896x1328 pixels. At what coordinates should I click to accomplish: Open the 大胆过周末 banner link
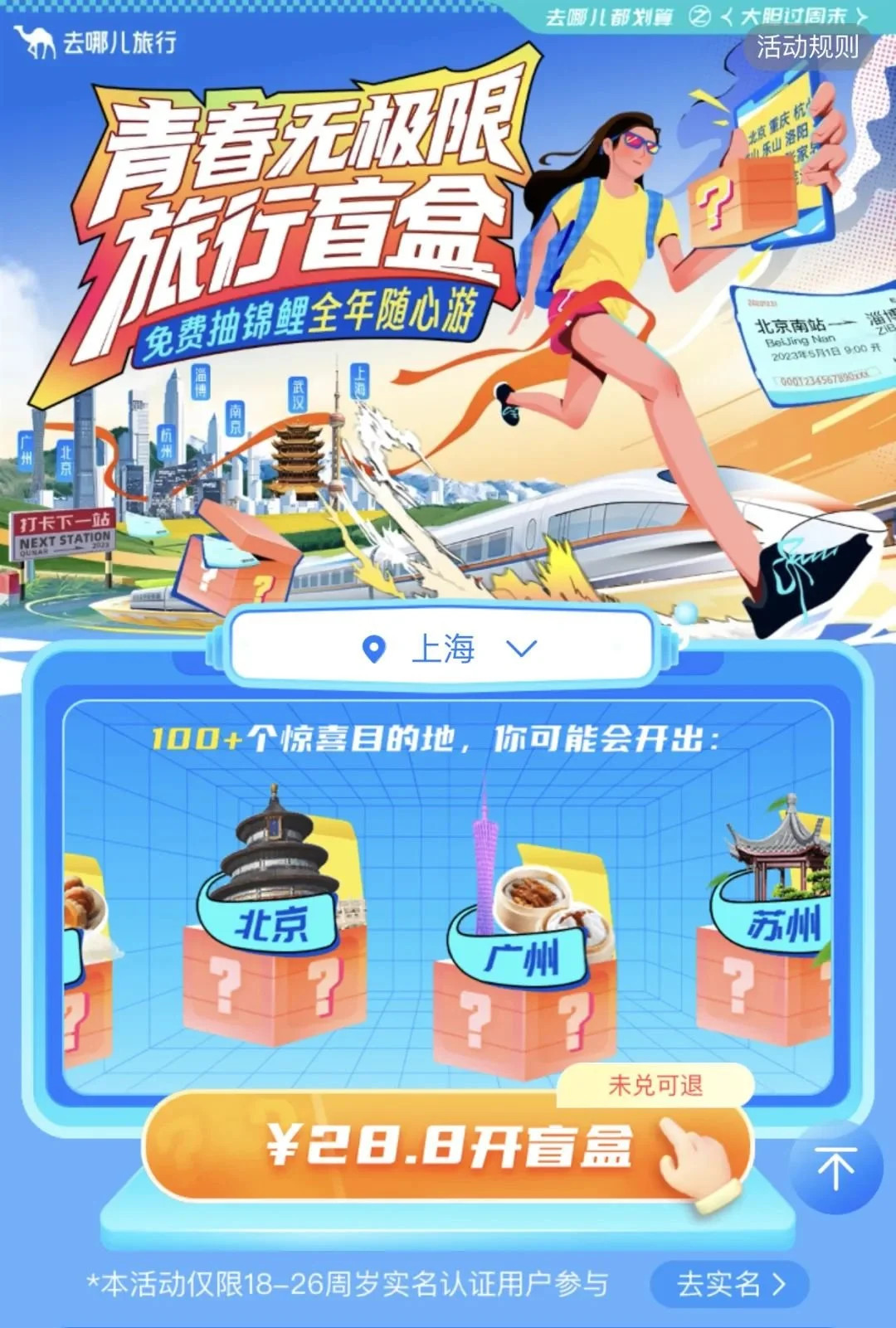tap(795, 16)
